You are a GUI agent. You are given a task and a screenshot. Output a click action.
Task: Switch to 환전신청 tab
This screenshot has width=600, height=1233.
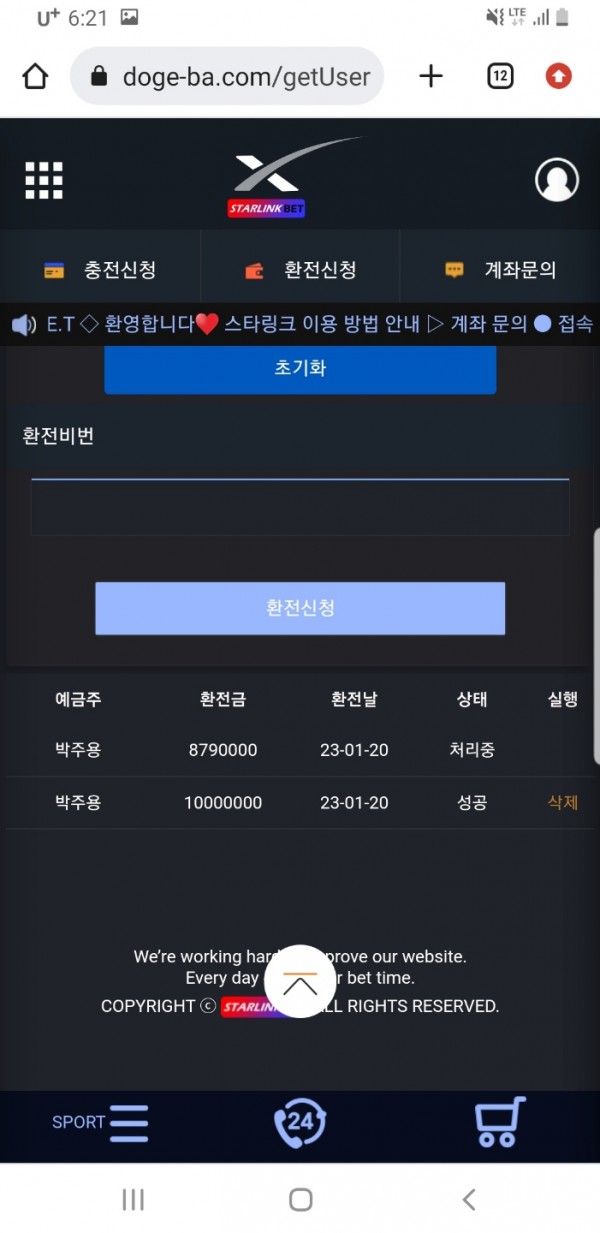pos(301,270)
